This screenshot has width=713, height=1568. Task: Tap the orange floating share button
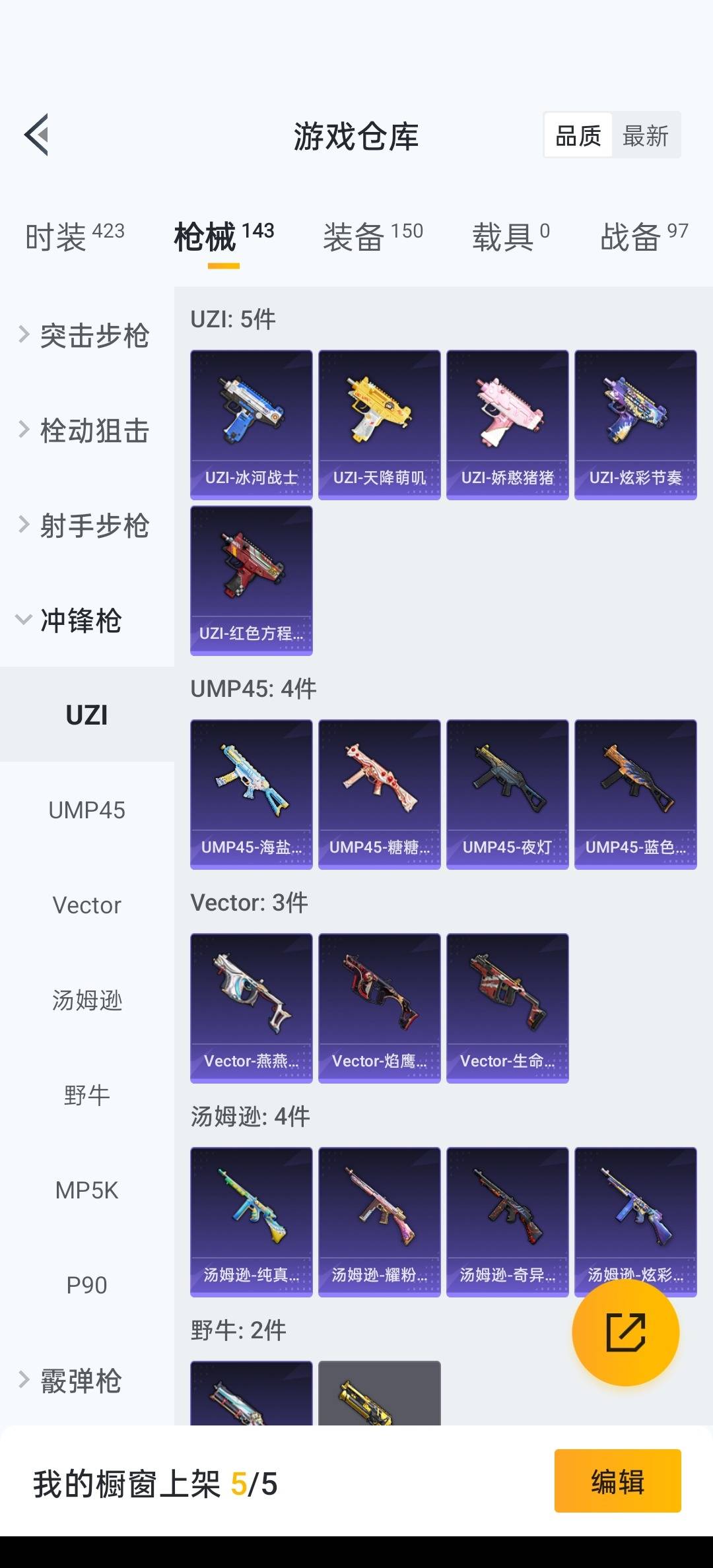pyautogui.click(x=625, y=1332)
